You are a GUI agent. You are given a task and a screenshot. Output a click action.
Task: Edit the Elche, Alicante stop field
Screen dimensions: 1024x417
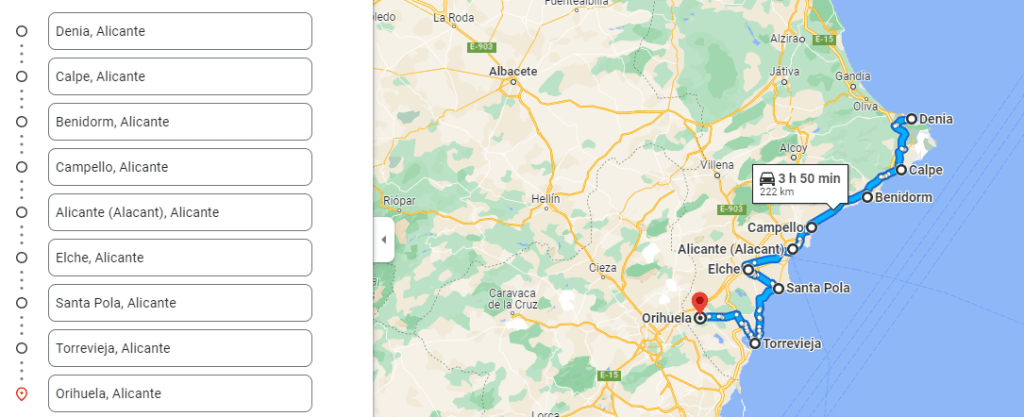pos(180,257)
